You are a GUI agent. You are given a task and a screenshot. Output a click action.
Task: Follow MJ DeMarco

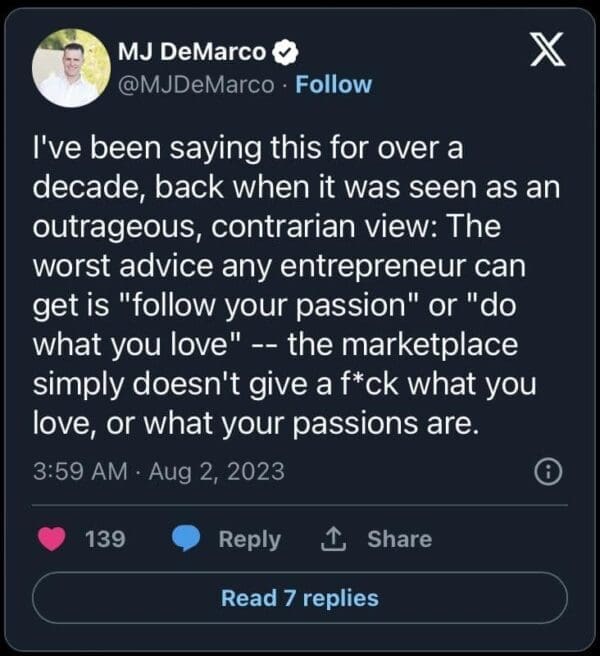333,85
